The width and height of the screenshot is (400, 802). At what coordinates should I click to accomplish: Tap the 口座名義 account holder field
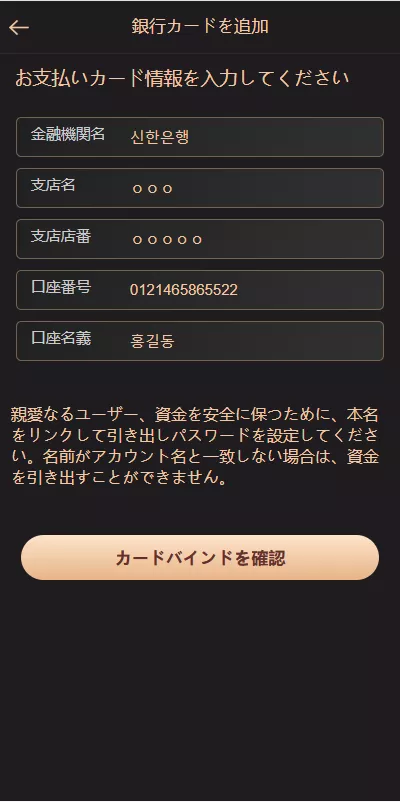pos(200,341)
